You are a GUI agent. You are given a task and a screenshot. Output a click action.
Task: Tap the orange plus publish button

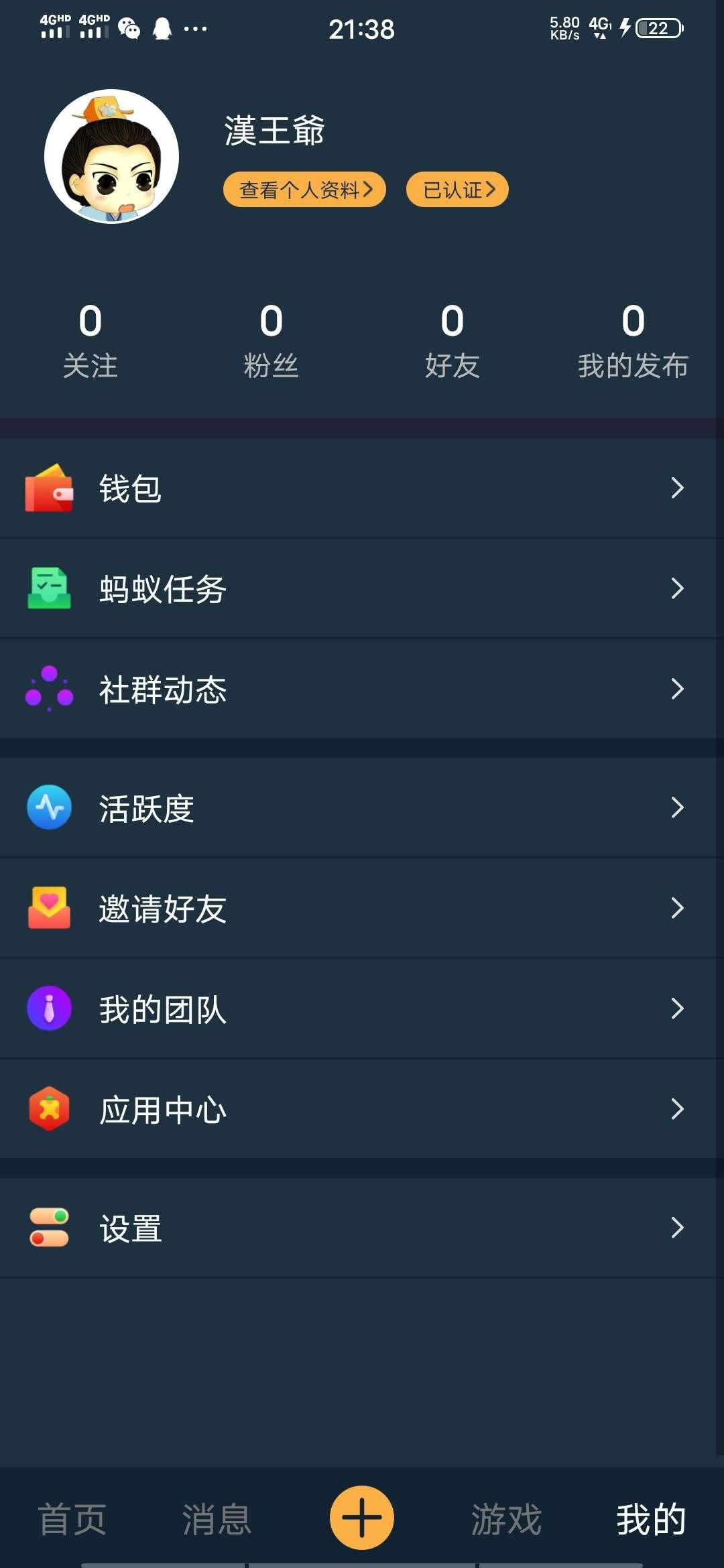point(362,1517)
